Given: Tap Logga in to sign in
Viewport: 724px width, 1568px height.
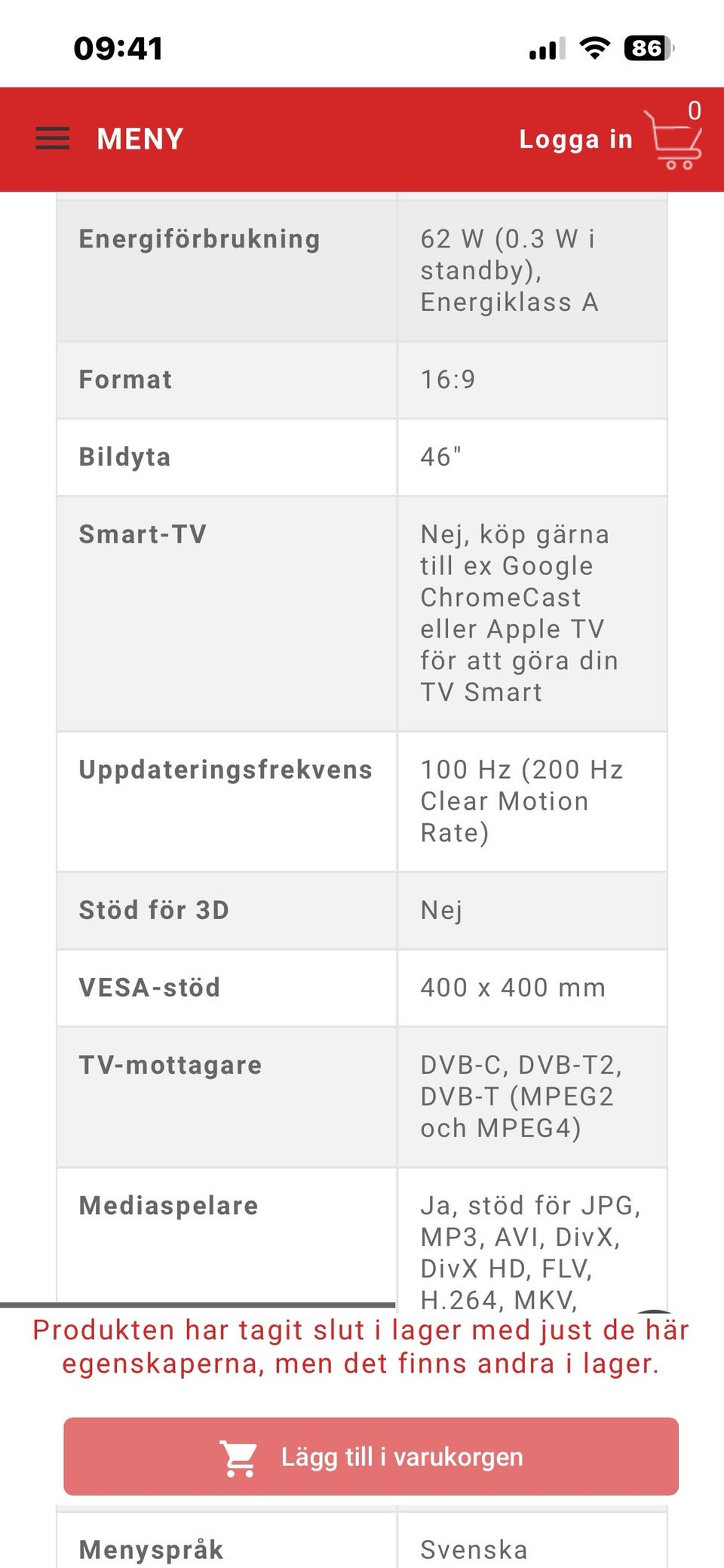Looking at the screenshot, I should pyautogui.click(x=575, y=139).
